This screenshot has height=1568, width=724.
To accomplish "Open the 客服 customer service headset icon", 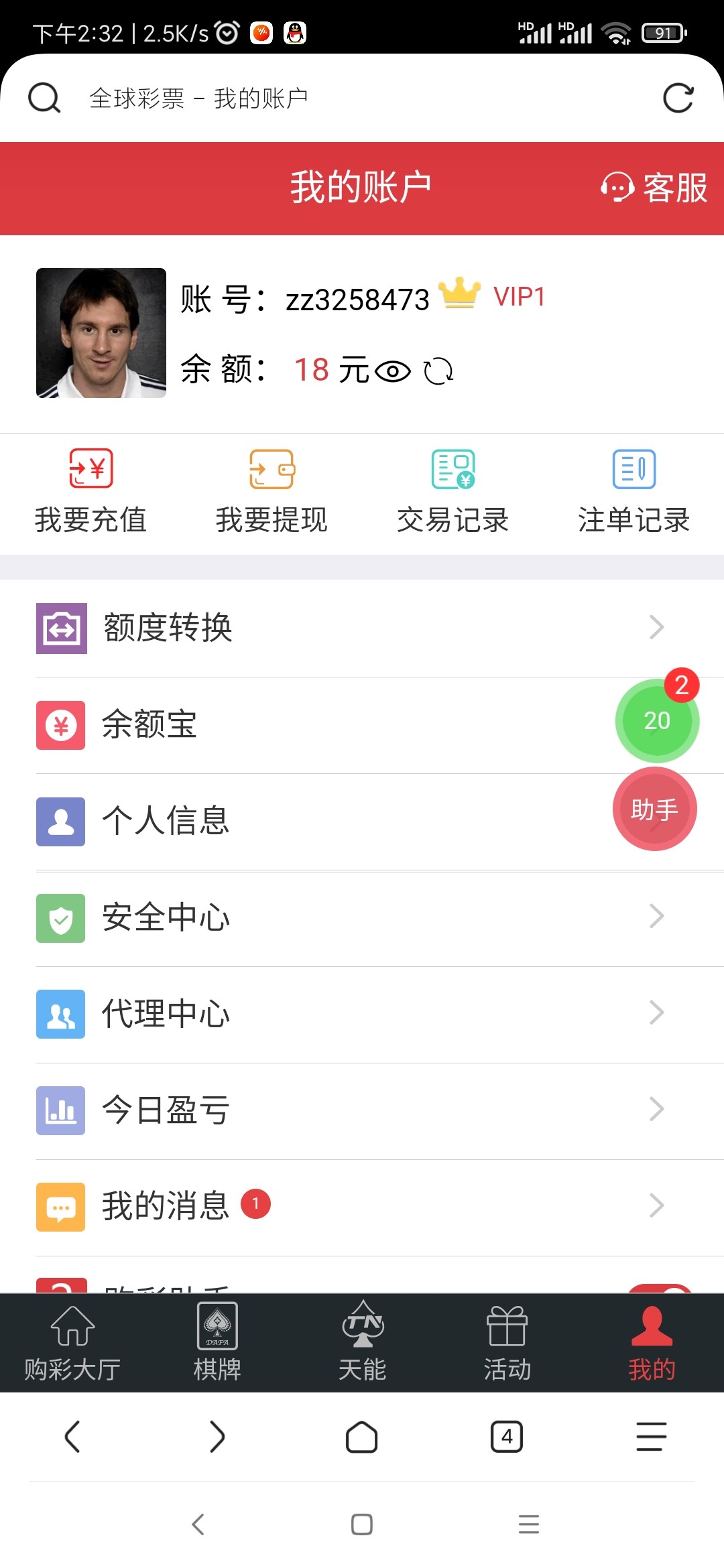I will (617, 188).
